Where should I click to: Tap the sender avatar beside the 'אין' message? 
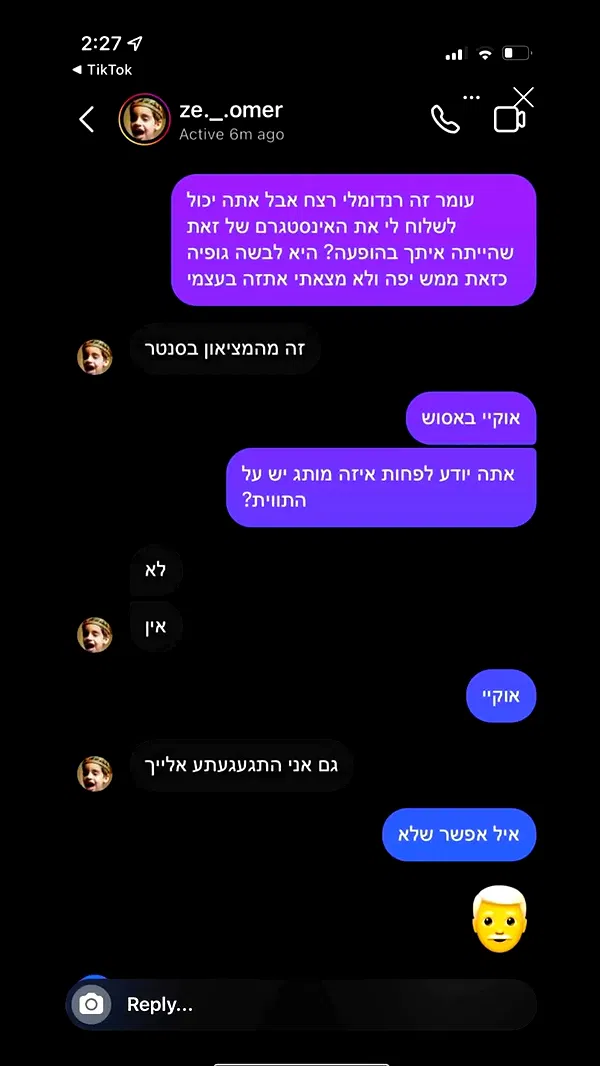(x=95, y=634)
